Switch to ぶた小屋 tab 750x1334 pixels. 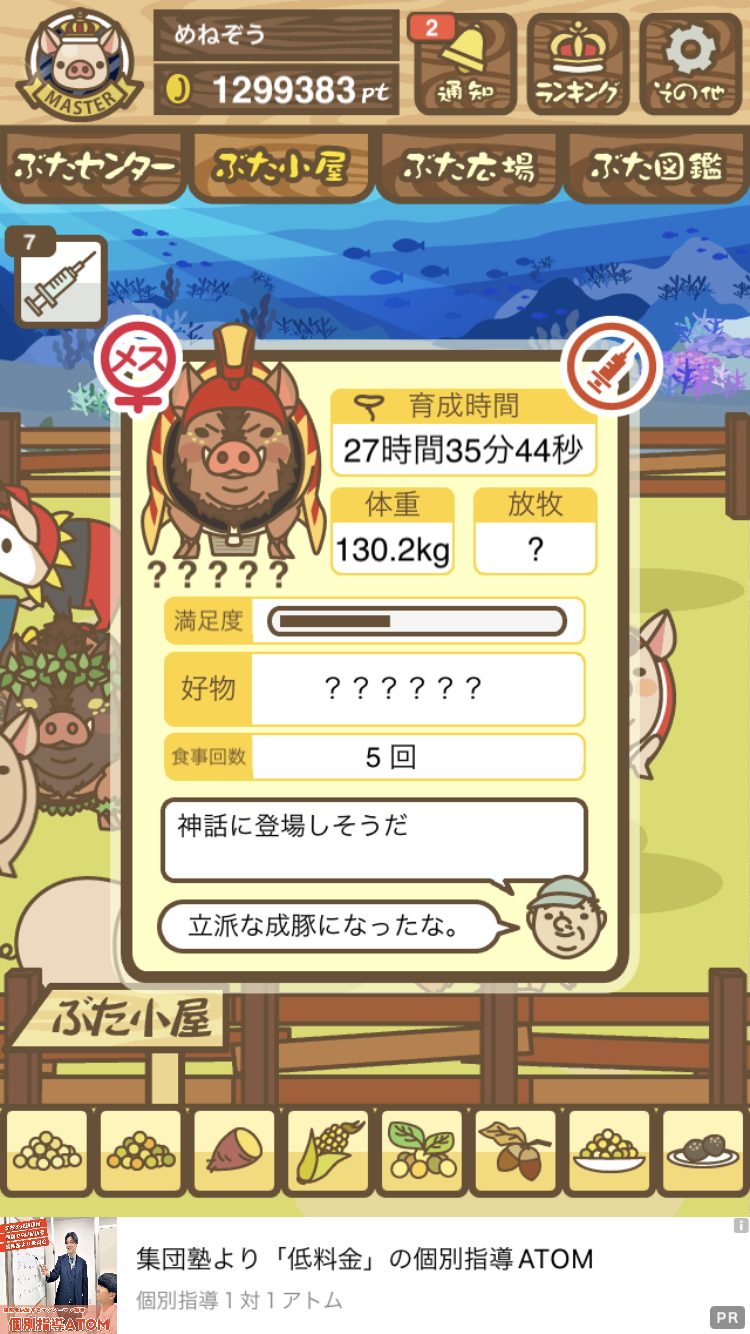click(281, 166)
